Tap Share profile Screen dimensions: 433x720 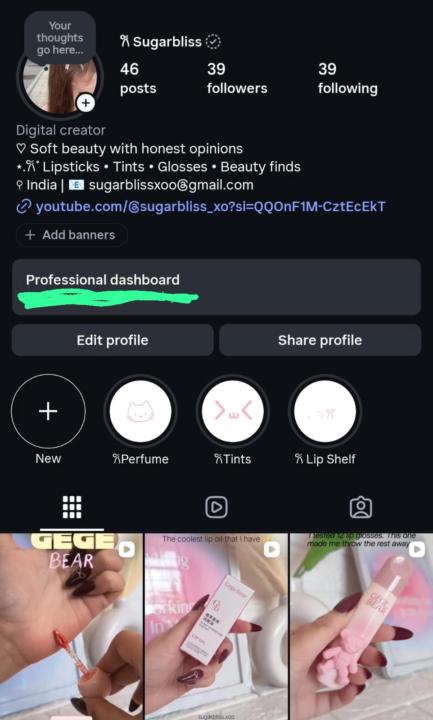[320, 340]
